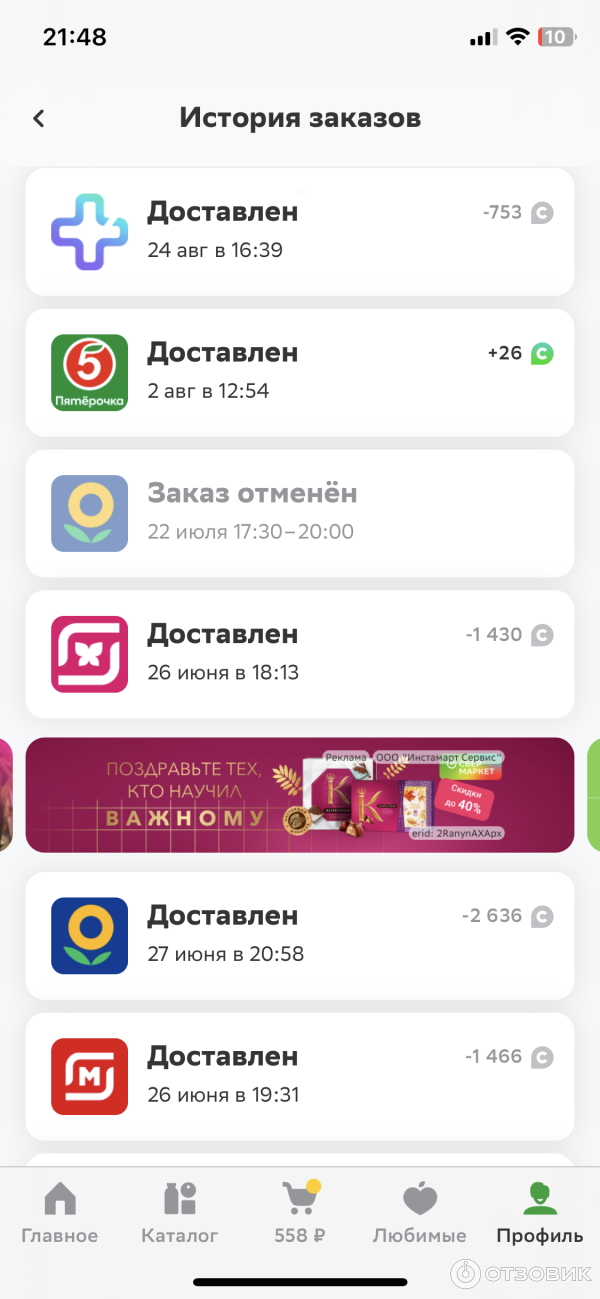This screenshot has height=1299, width=600.
Task: Go back from order history
Action: tap(39, 118)
